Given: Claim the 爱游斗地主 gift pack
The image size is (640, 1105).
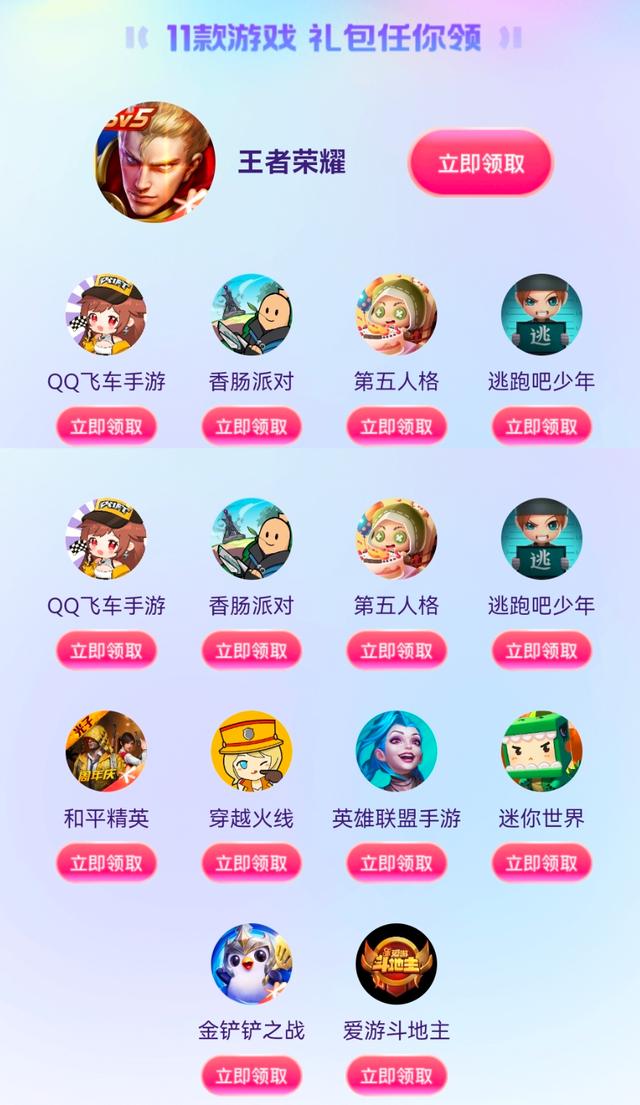Looking at the screenshot, I should coord(396,1075).
